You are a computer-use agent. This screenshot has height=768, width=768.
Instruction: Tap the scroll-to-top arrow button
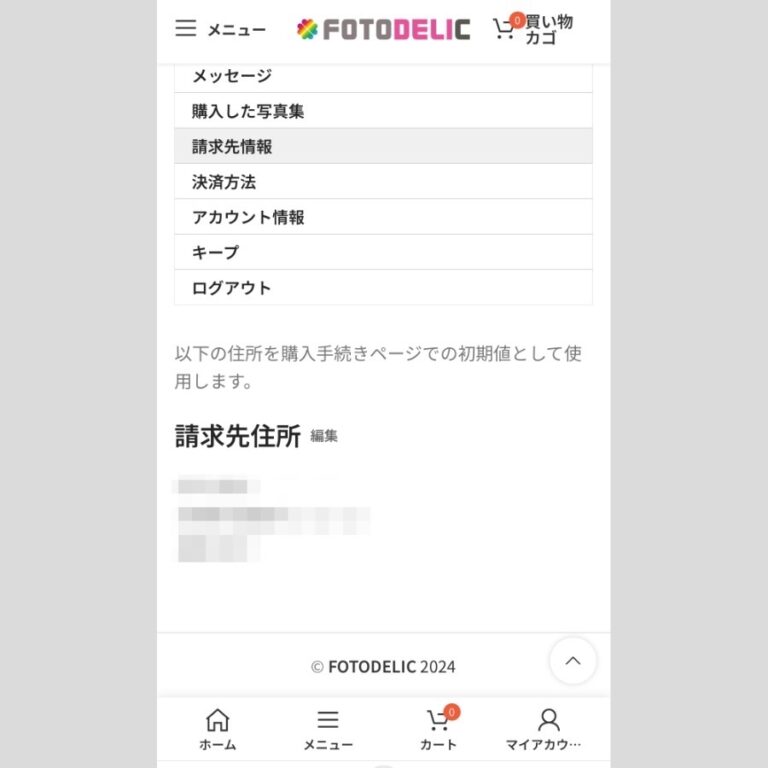[x=573, y=661]
